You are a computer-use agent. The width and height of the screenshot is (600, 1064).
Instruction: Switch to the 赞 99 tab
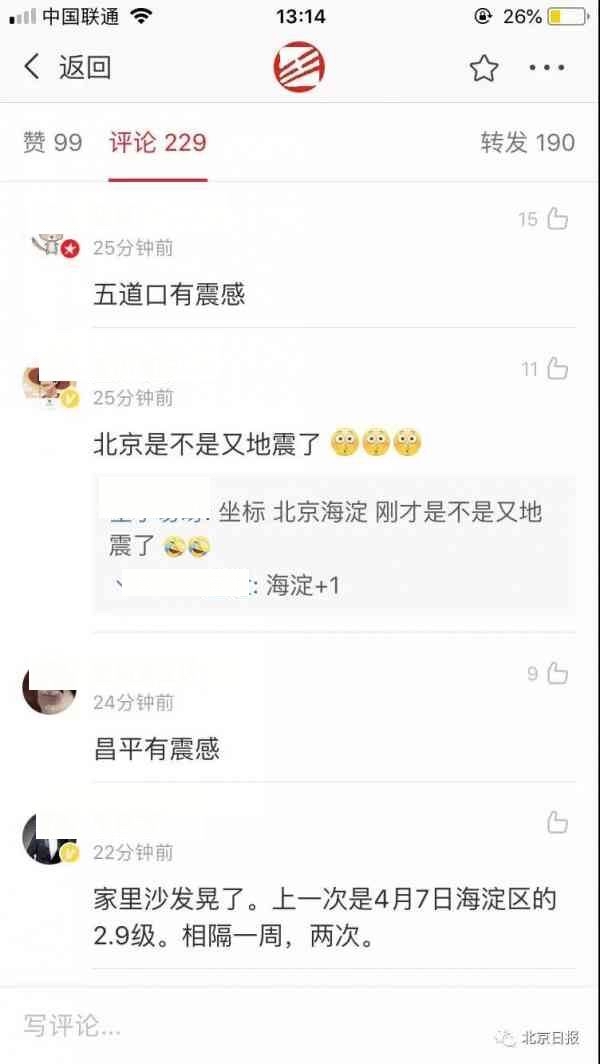tap(52, 142)
